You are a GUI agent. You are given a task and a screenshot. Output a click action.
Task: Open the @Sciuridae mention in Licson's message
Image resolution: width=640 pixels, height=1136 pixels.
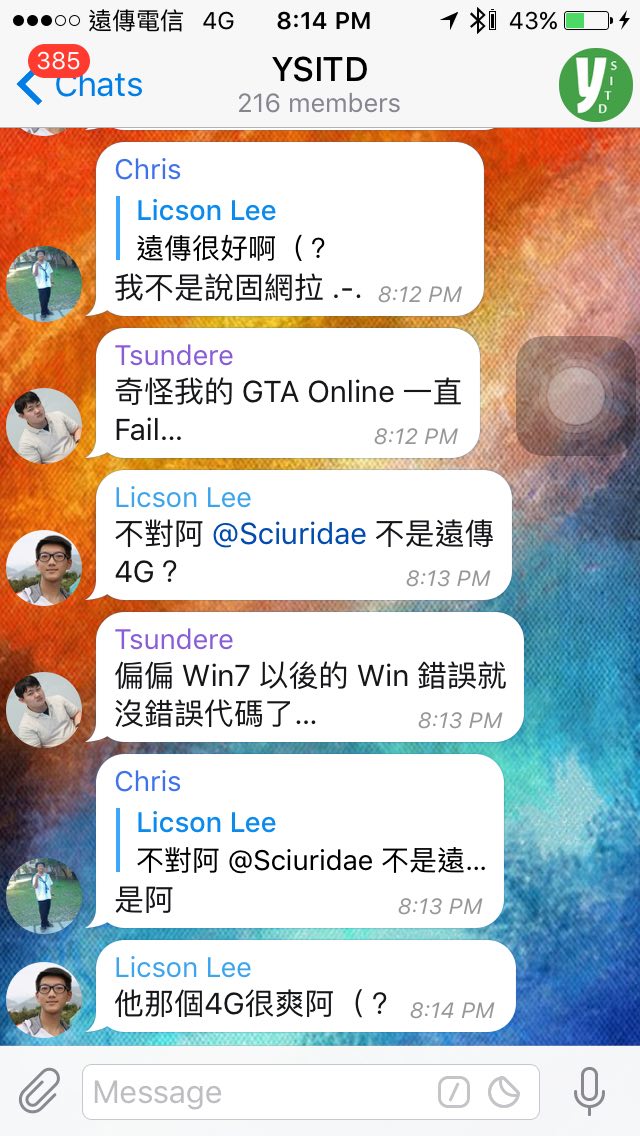[x=288, y=535]
